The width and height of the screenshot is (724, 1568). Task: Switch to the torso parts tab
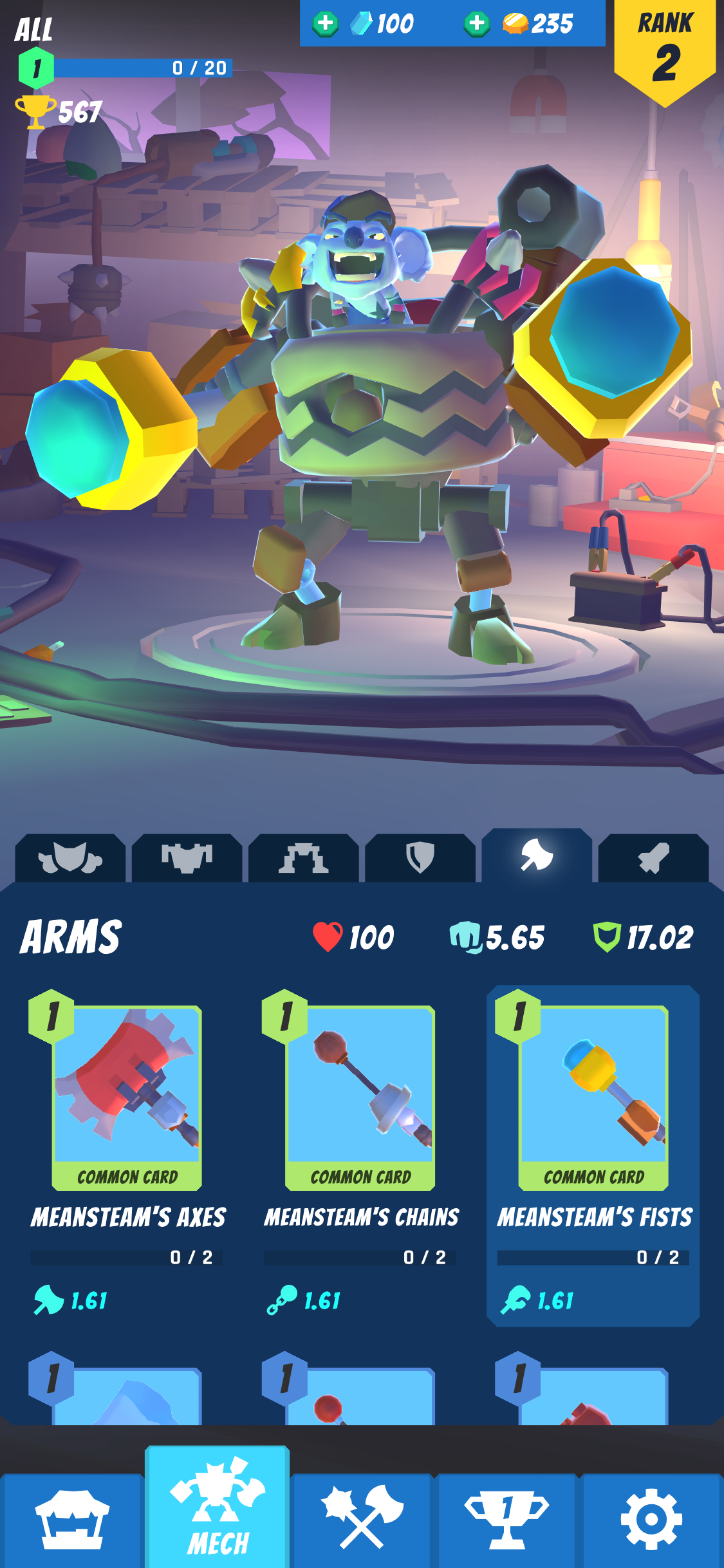[x=187, y=857]
